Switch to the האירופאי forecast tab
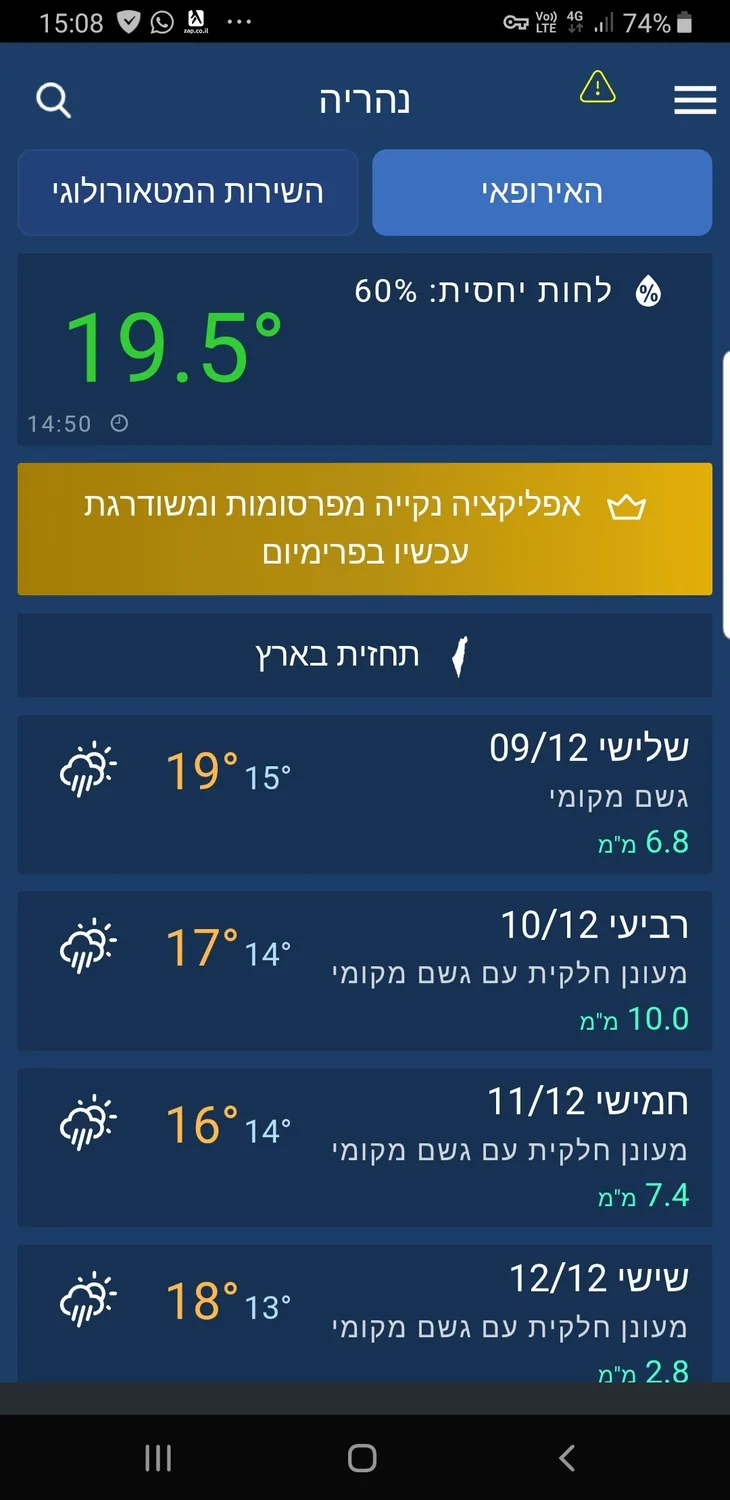Viewport: 730px width, 1500px height. pos(542,193)
